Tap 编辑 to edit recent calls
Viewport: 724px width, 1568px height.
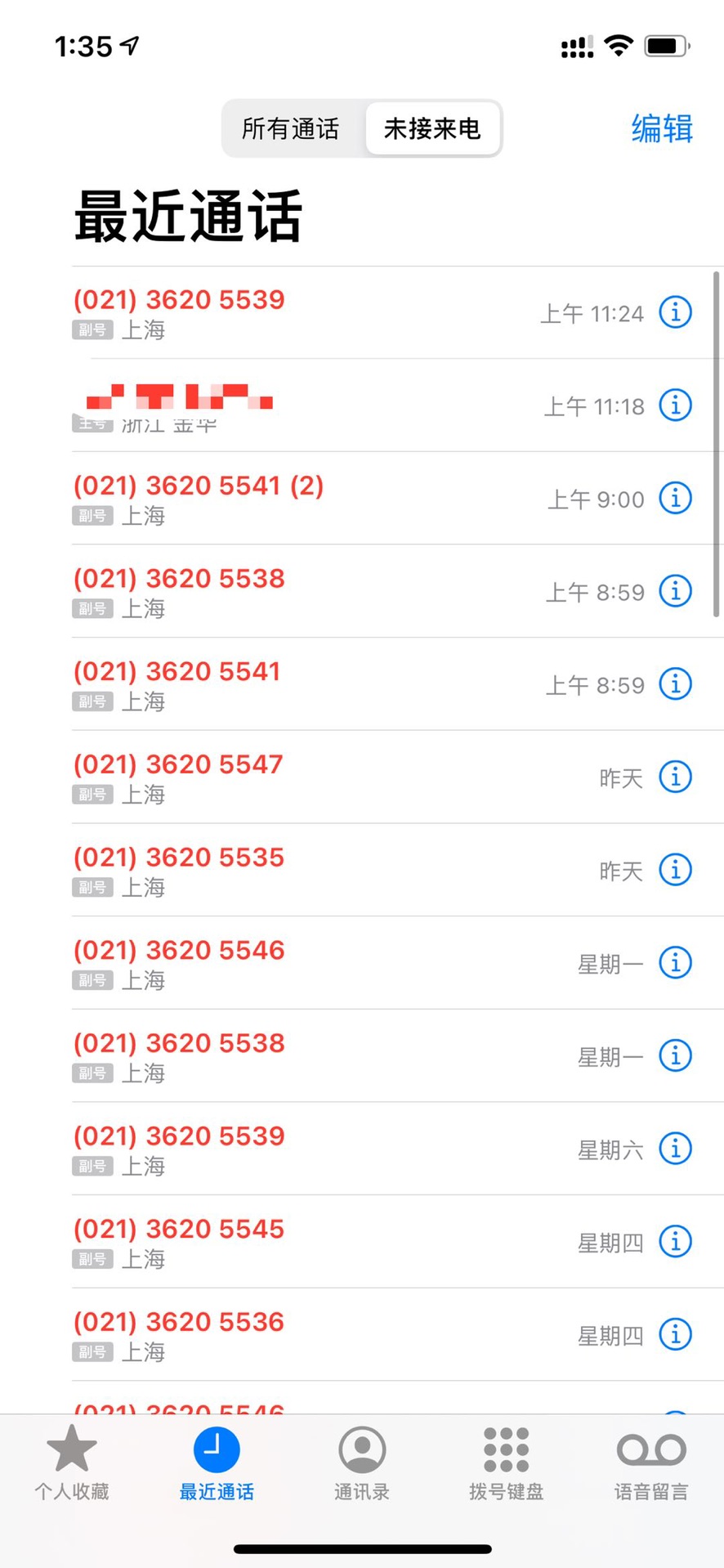[x=662, y=129]
